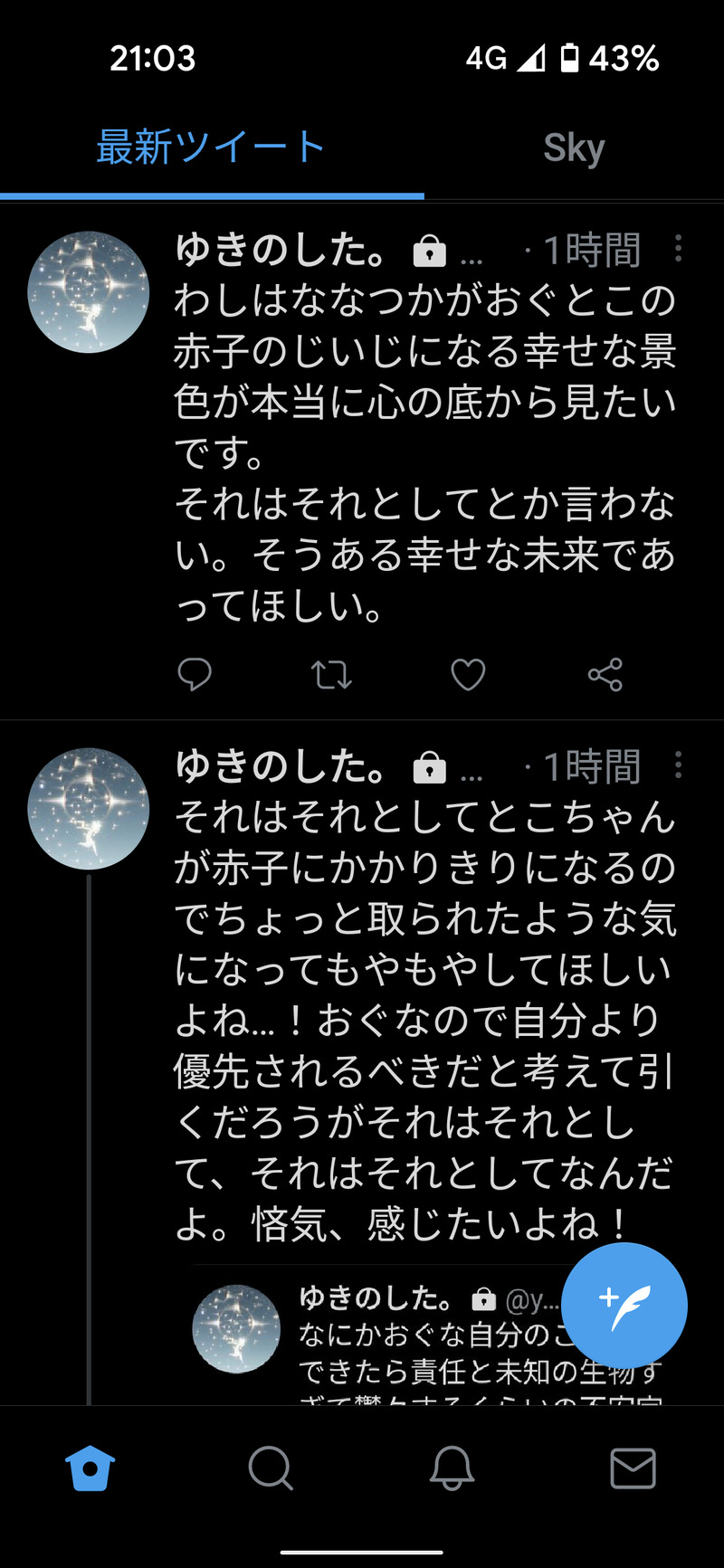Go to the Home timeline
724x1568 pixels.
tap(90, 1468)
